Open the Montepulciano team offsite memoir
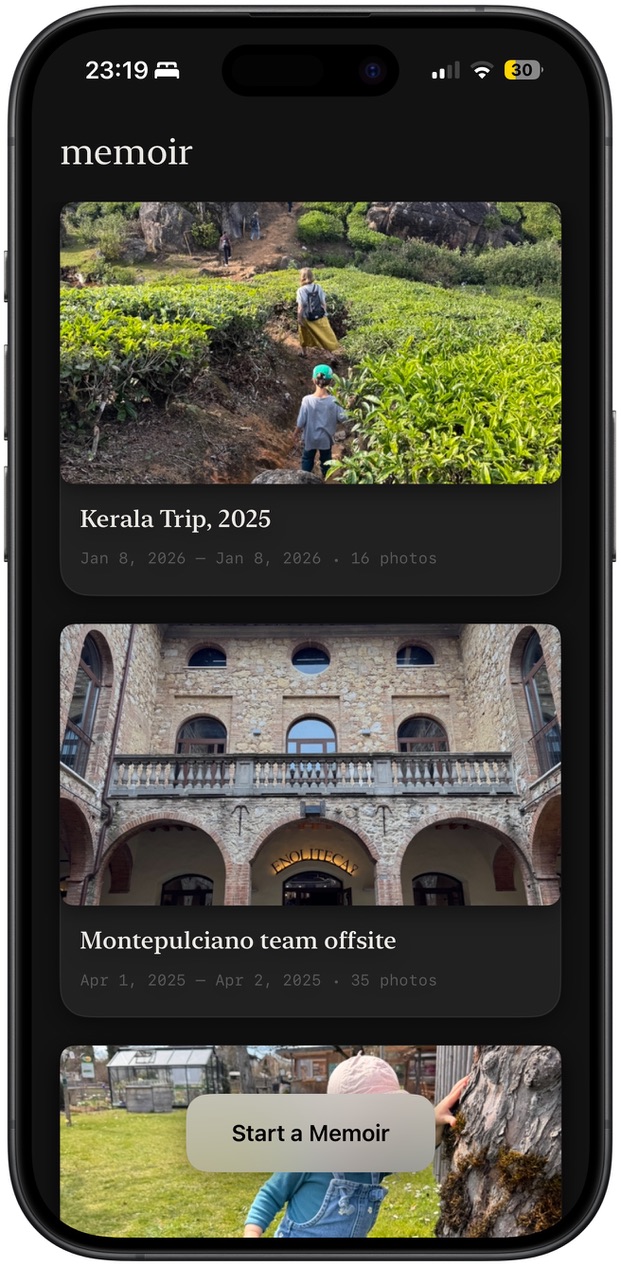The image size is (621, 1266). (310, 820)
